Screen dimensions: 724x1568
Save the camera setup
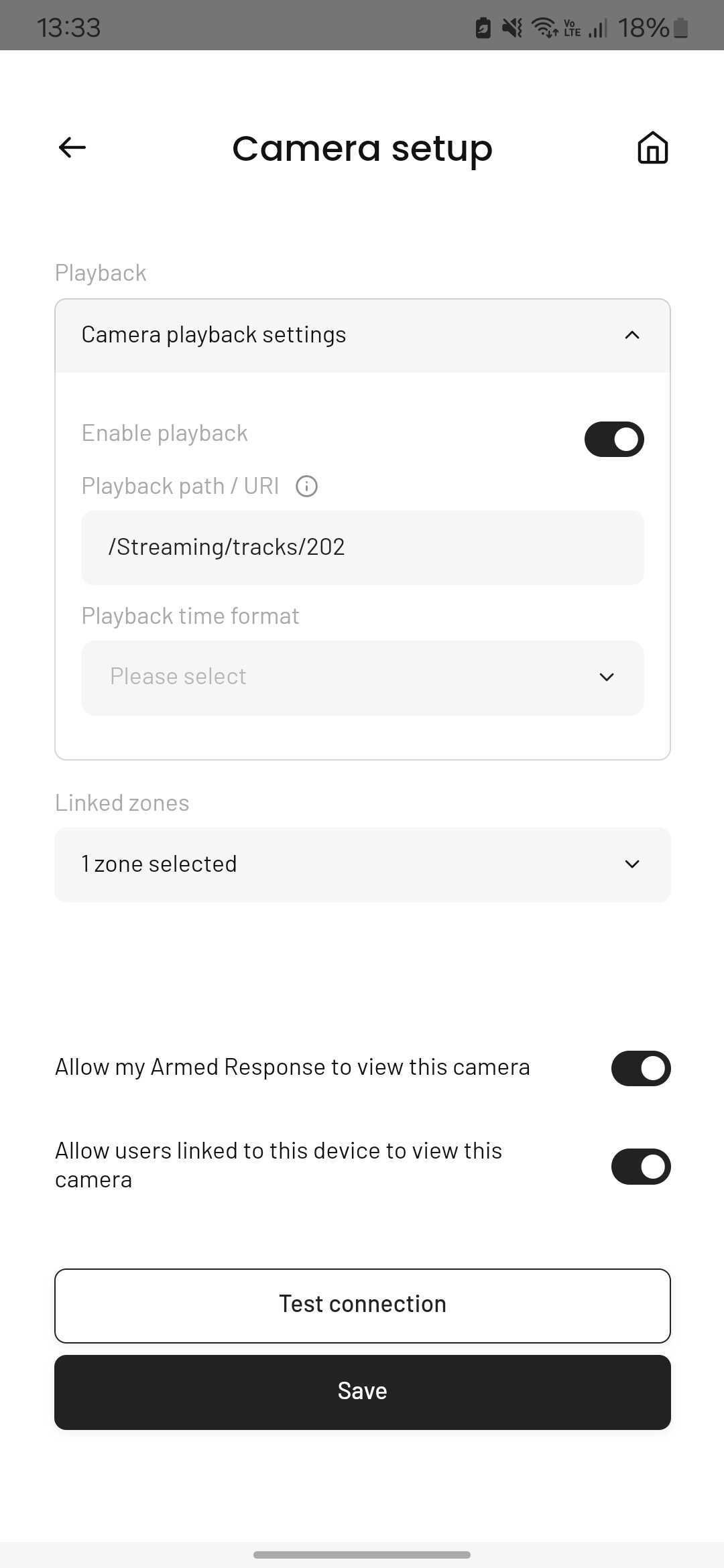coord(363,1392)
